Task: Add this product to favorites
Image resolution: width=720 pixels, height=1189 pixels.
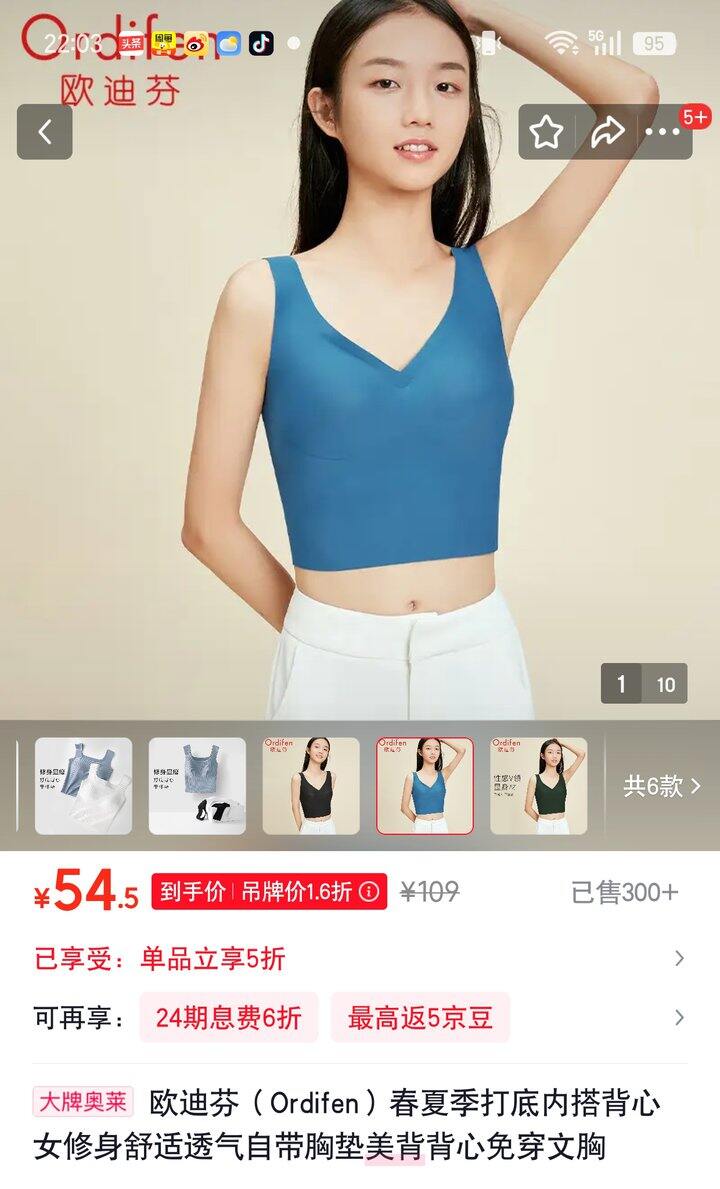Action: point(546,132)
